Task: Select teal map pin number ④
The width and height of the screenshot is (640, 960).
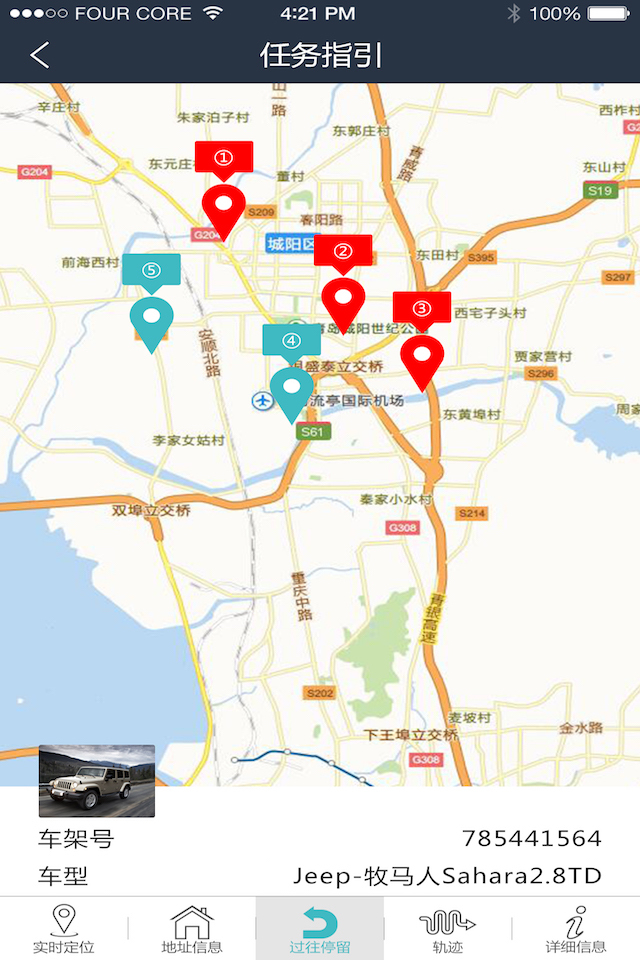Action: pyautogui.click(x=292, y=390)
